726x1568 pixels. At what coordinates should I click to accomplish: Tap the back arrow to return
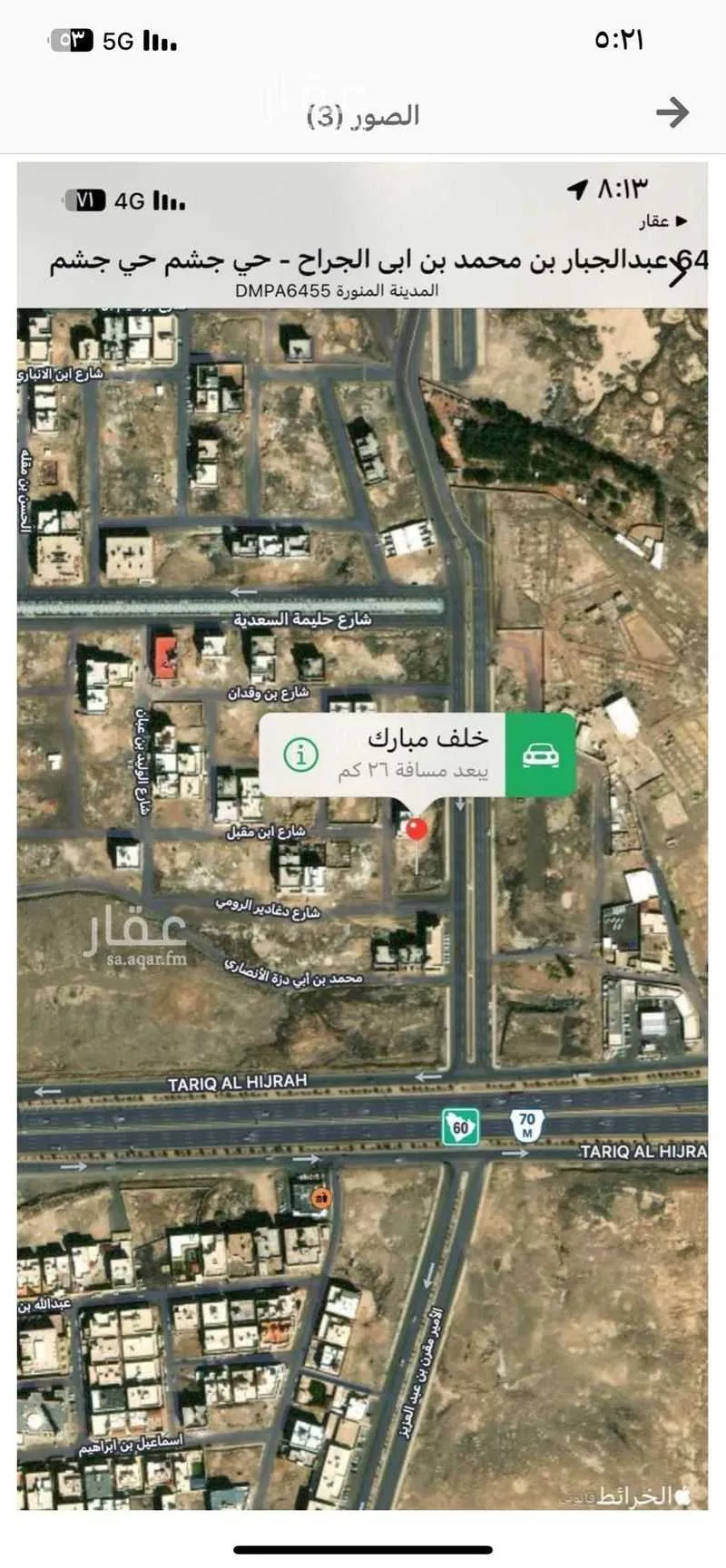coord(671,114)
